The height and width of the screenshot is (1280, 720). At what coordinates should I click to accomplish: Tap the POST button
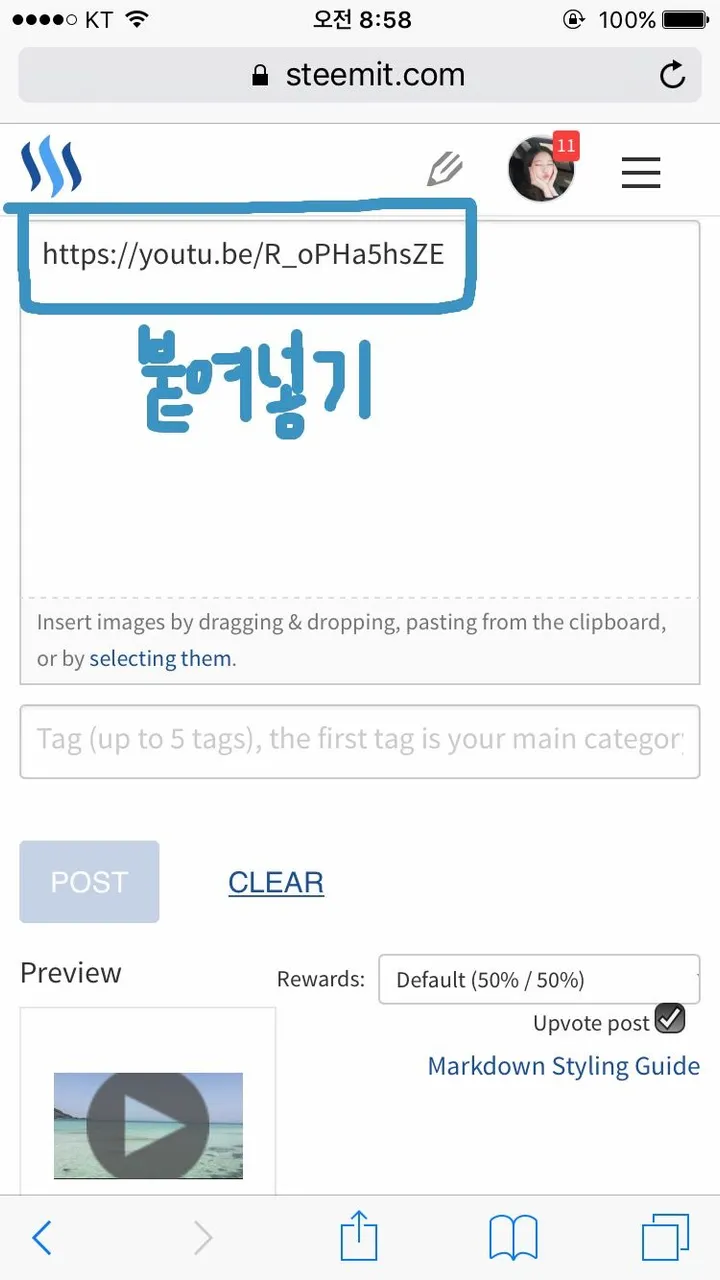coord(90,882)
